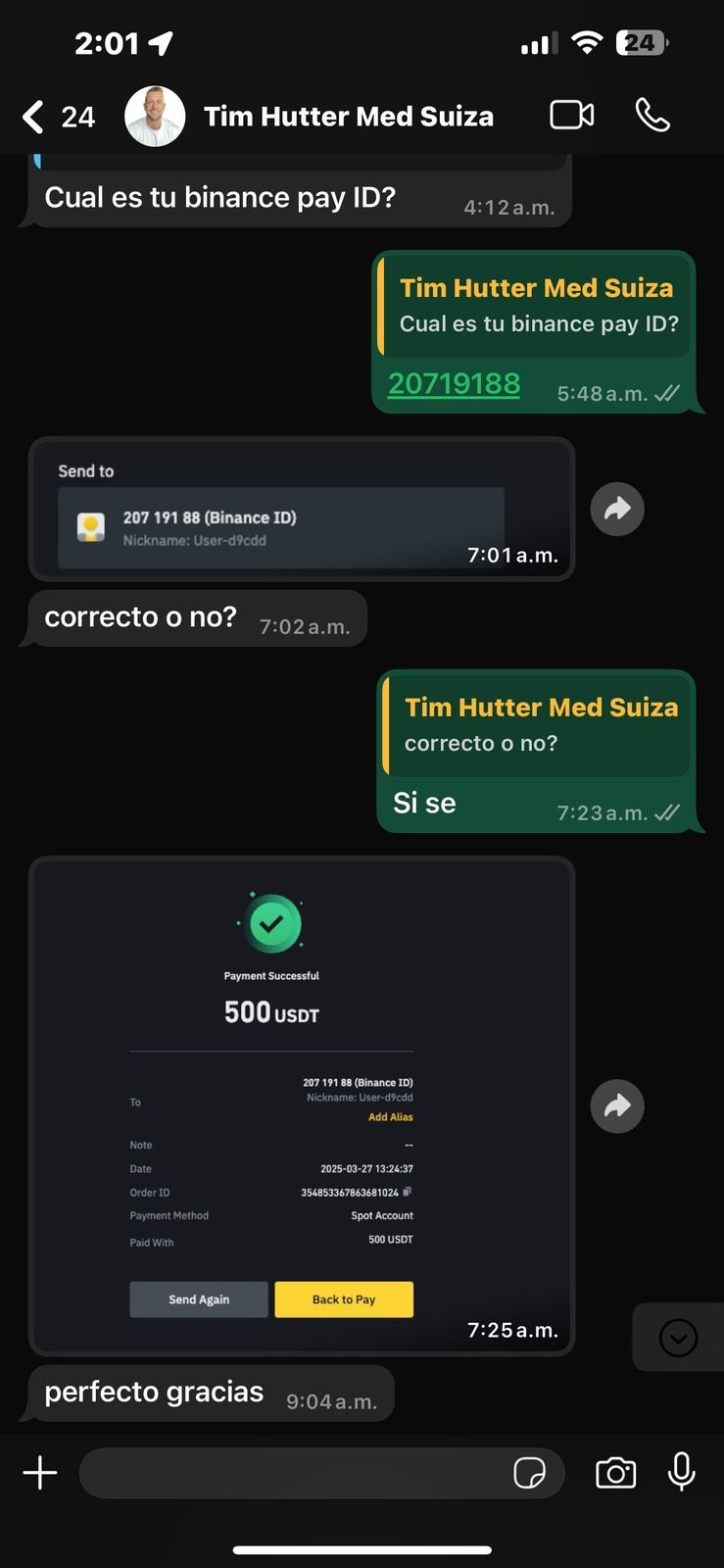Open the sticker picker
724x1568 pixels.
[529, 1472]
